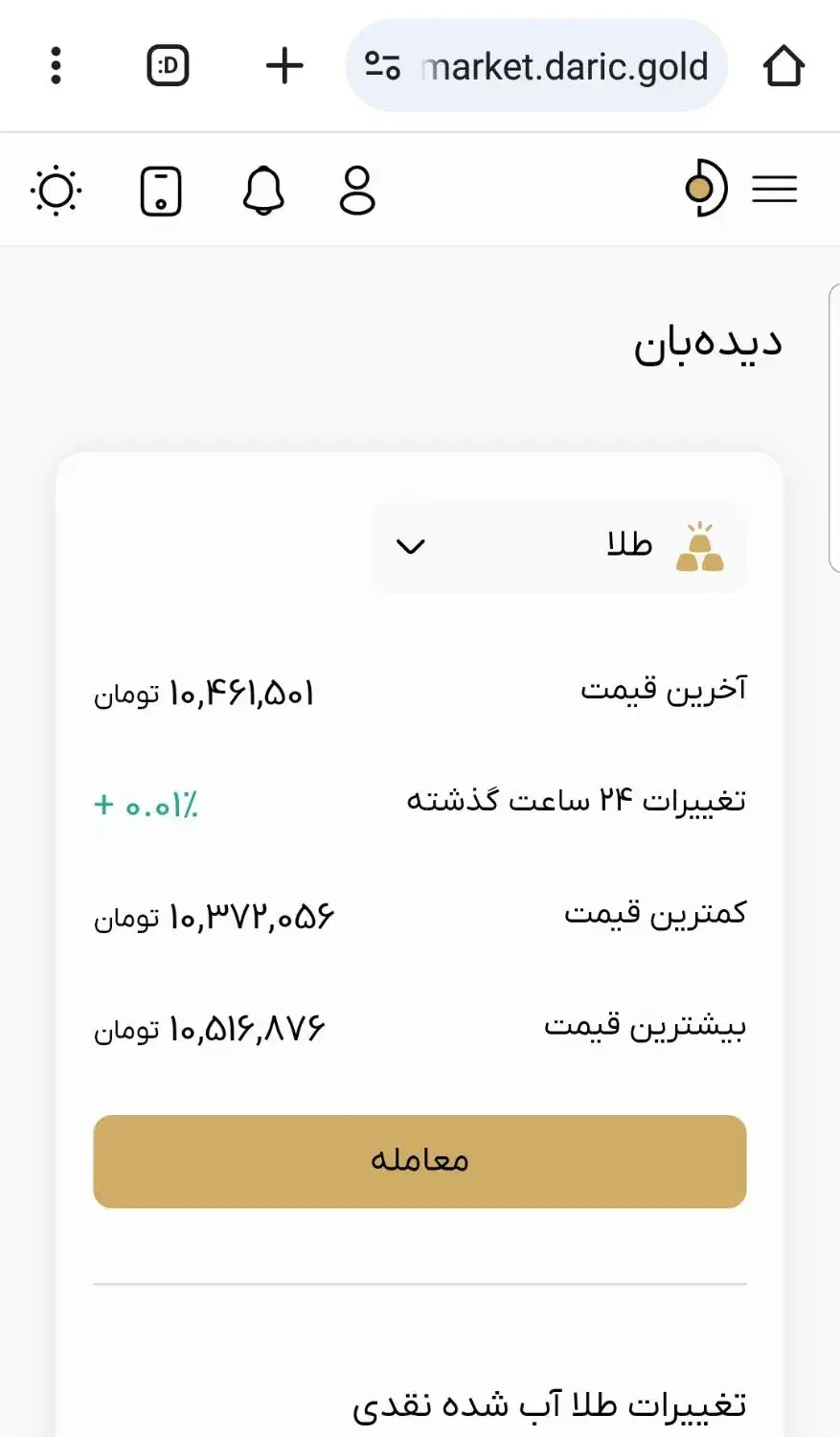The height and width of the screenshot is (1437, 840).
Task: Tap the address bar showing market.daric.gold
Action: (536, 65)
